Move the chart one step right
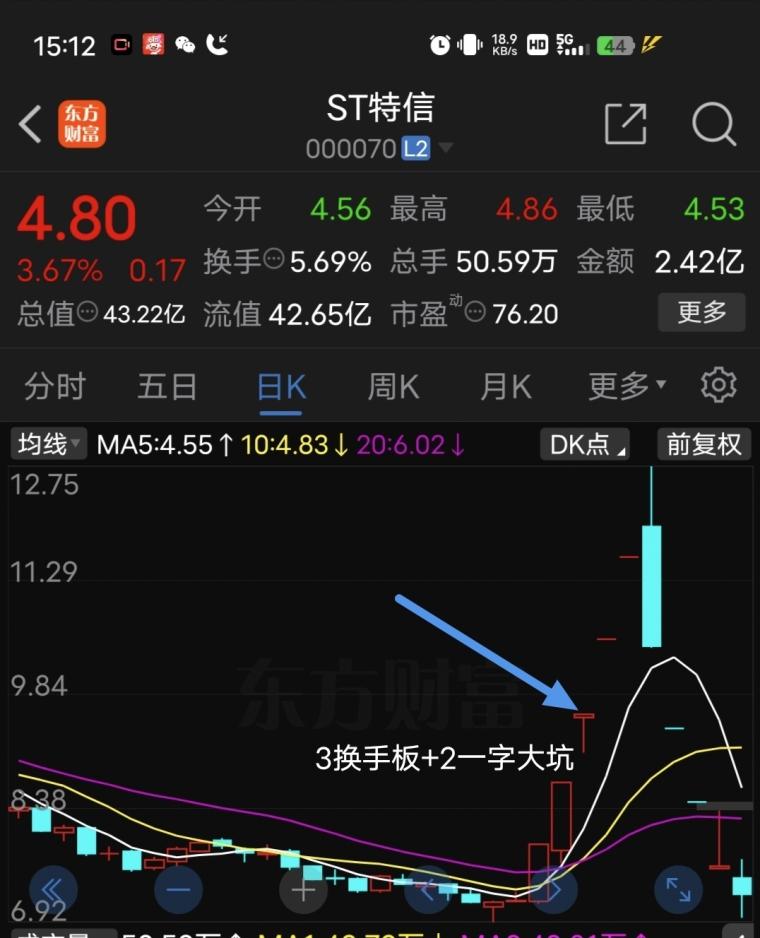This screenshot has height=938, width=760. [x=553, y=888]
